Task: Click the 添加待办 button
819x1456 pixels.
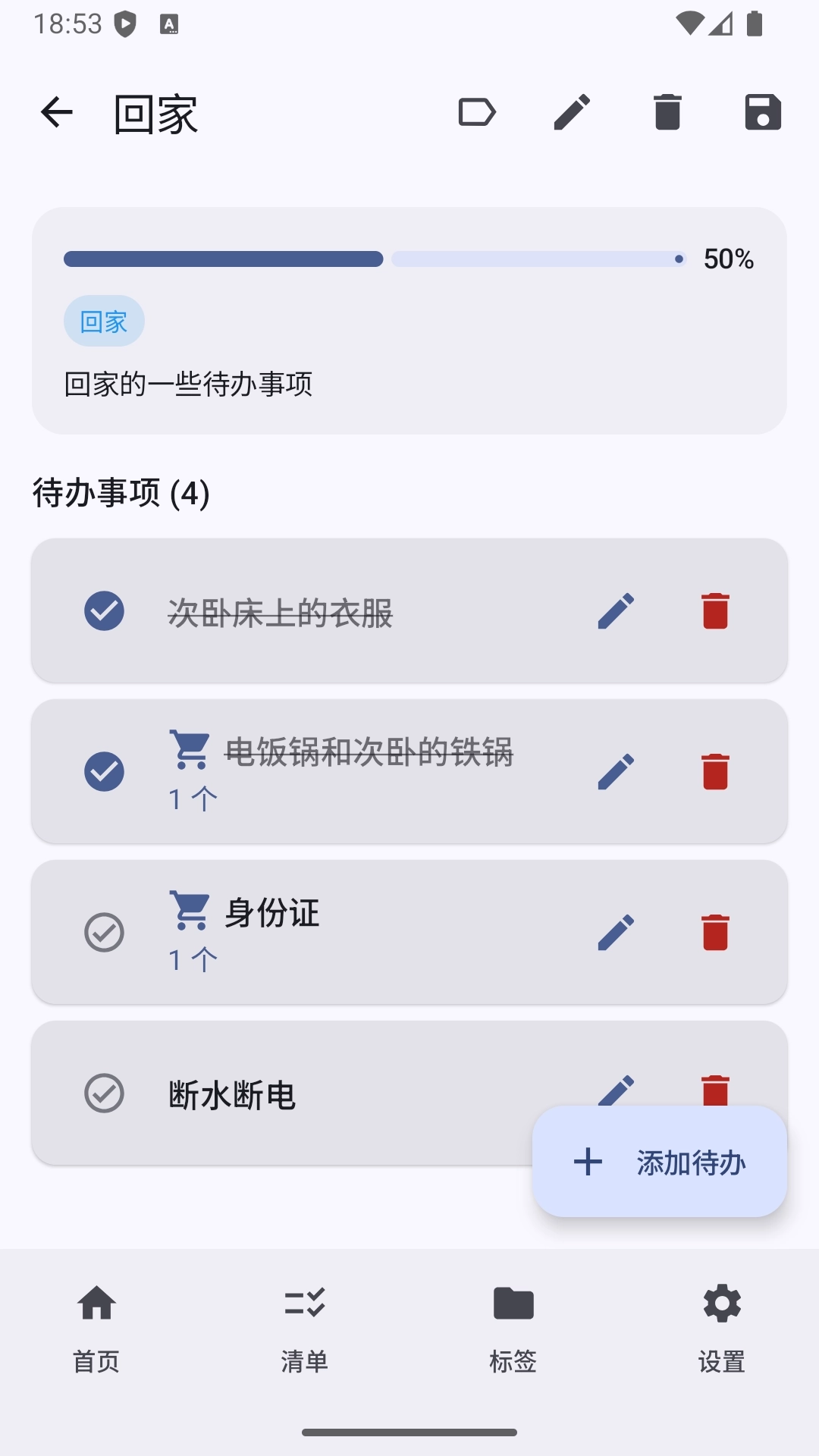Action: tap(660, 1162)
